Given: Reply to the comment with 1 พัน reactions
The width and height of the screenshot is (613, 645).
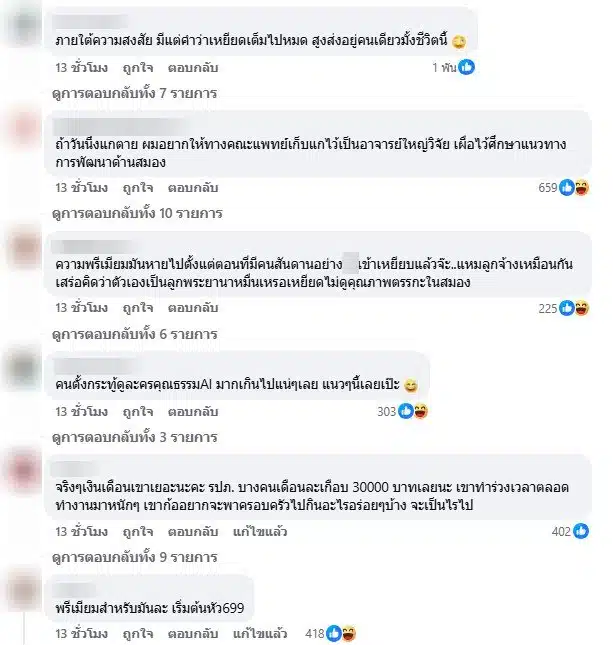Looking at the screenshot, I should 192,67.
